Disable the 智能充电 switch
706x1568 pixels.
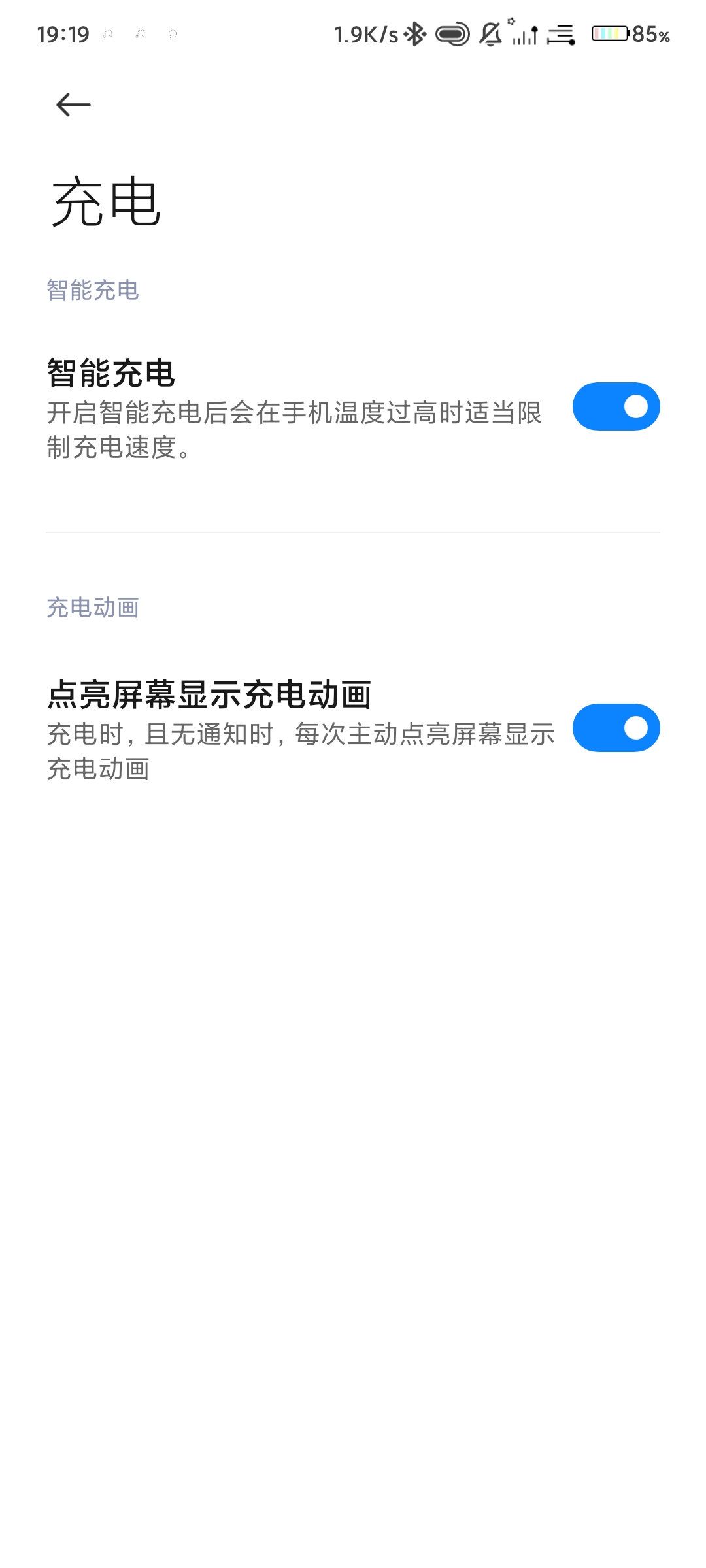click(x=616, y=406)
